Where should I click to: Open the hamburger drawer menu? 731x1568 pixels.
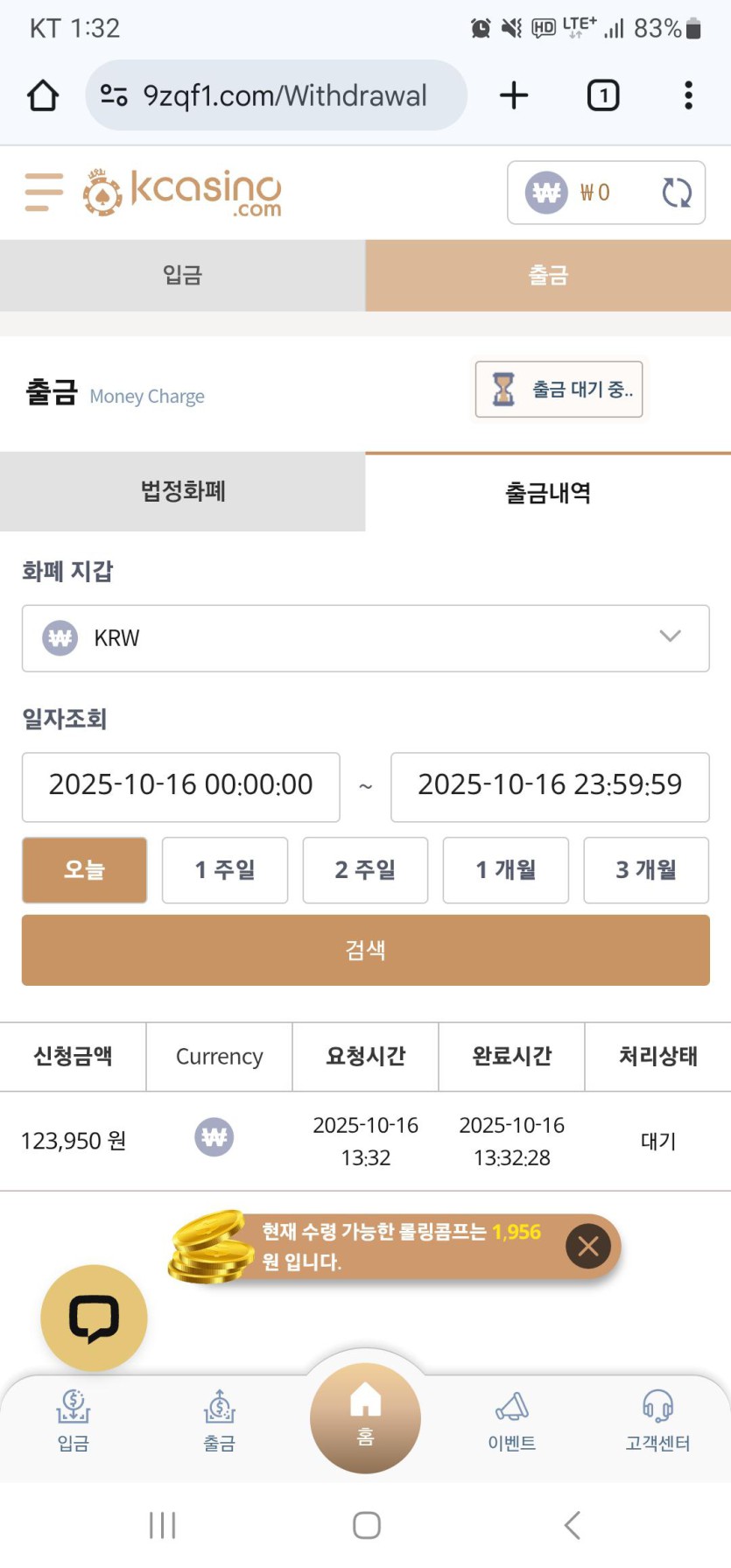click(44, 192)
